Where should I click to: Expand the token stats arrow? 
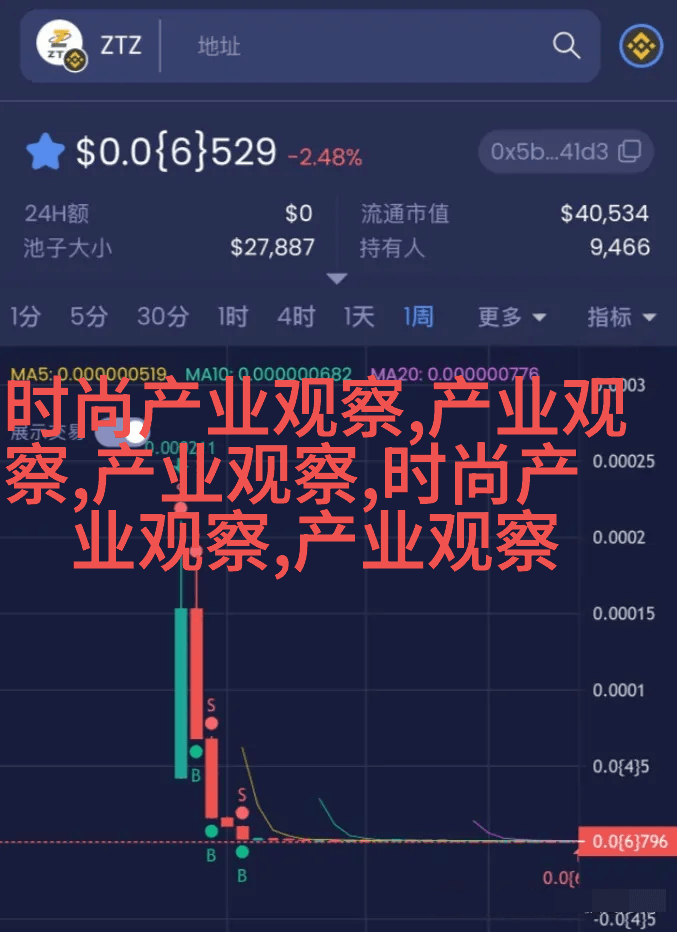coord(337,278)
